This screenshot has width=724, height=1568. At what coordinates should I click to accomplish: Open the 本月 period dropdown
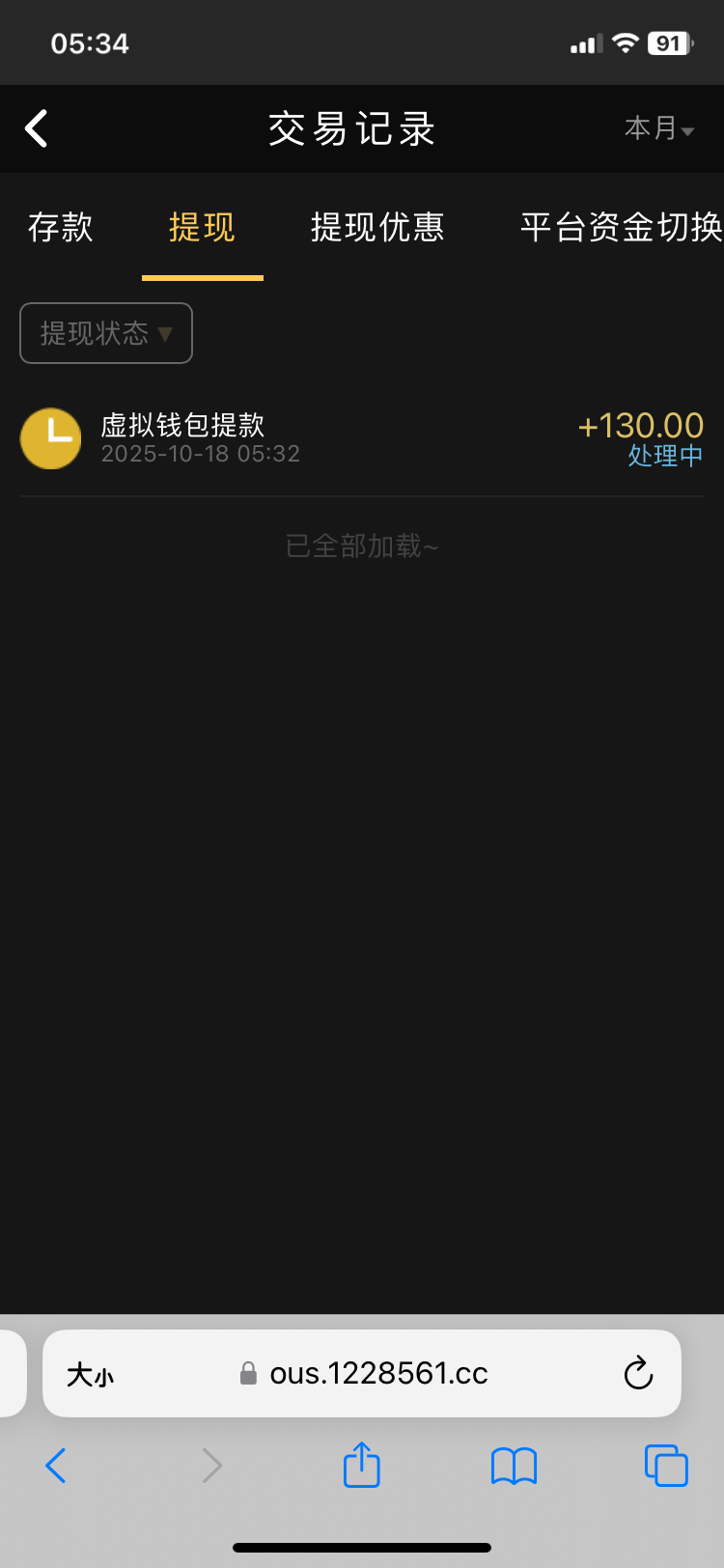(x=659, y=128)
